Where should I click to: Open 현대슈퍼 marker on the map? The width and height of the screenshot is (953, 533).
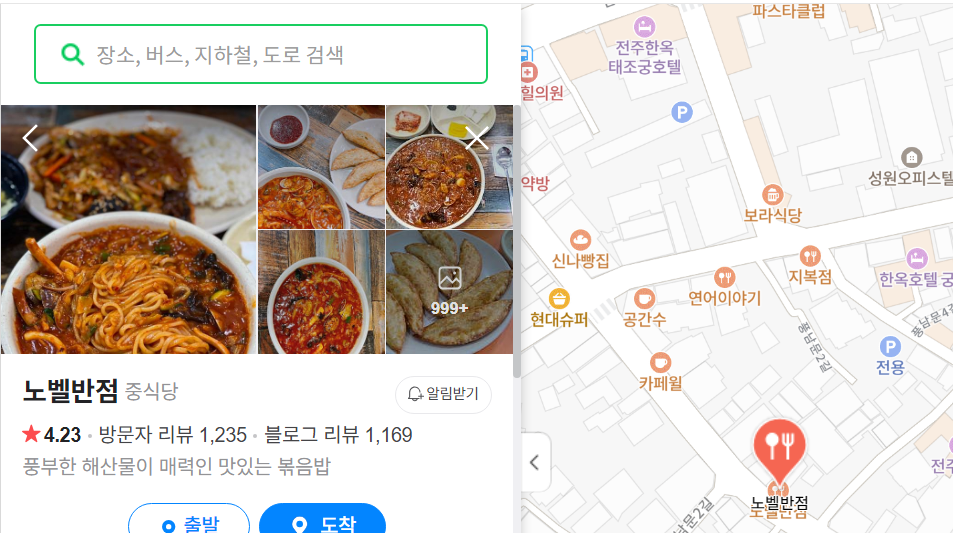pyautogui.click(x=559, y=298)
